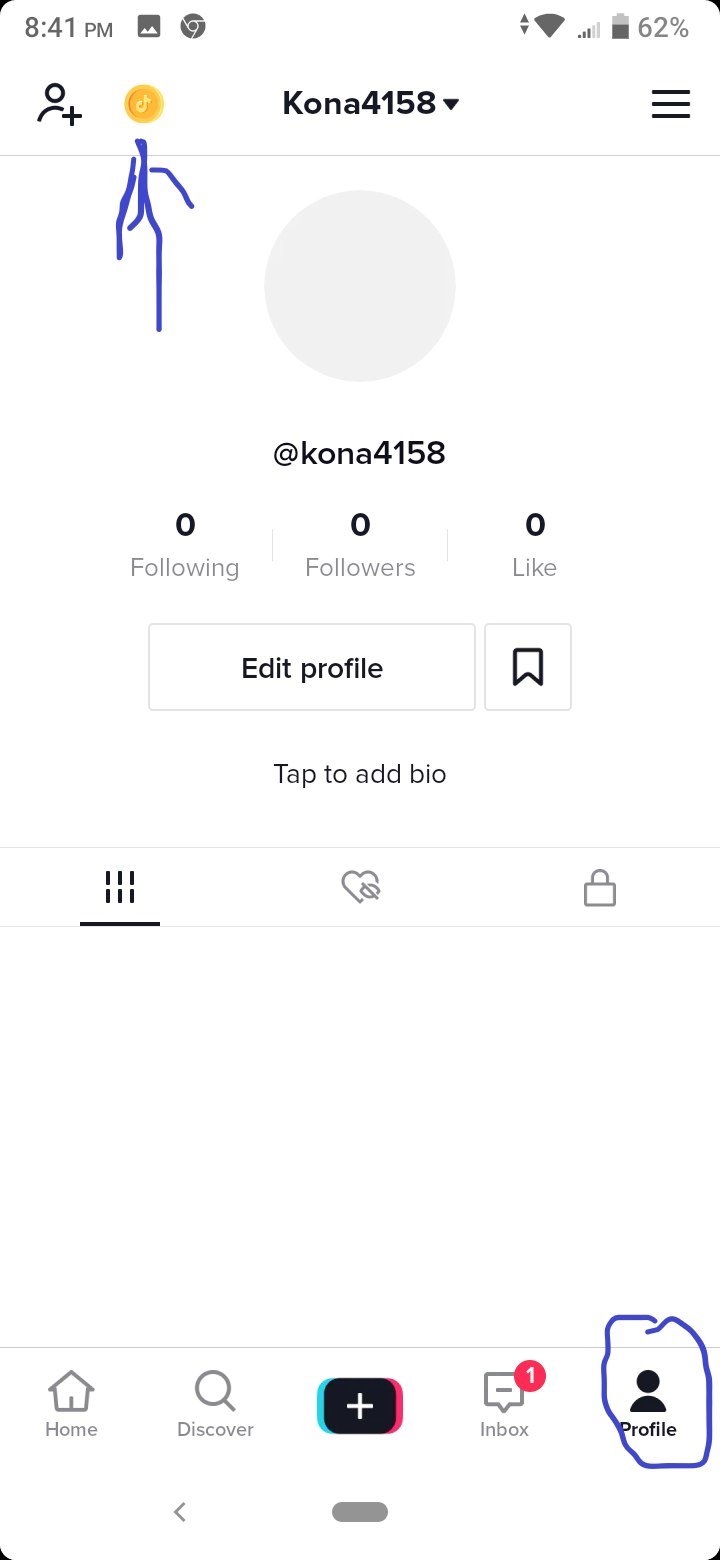Create a new video with plus button
This screenshot has height=1560, width=720.
coord(360,1406)
